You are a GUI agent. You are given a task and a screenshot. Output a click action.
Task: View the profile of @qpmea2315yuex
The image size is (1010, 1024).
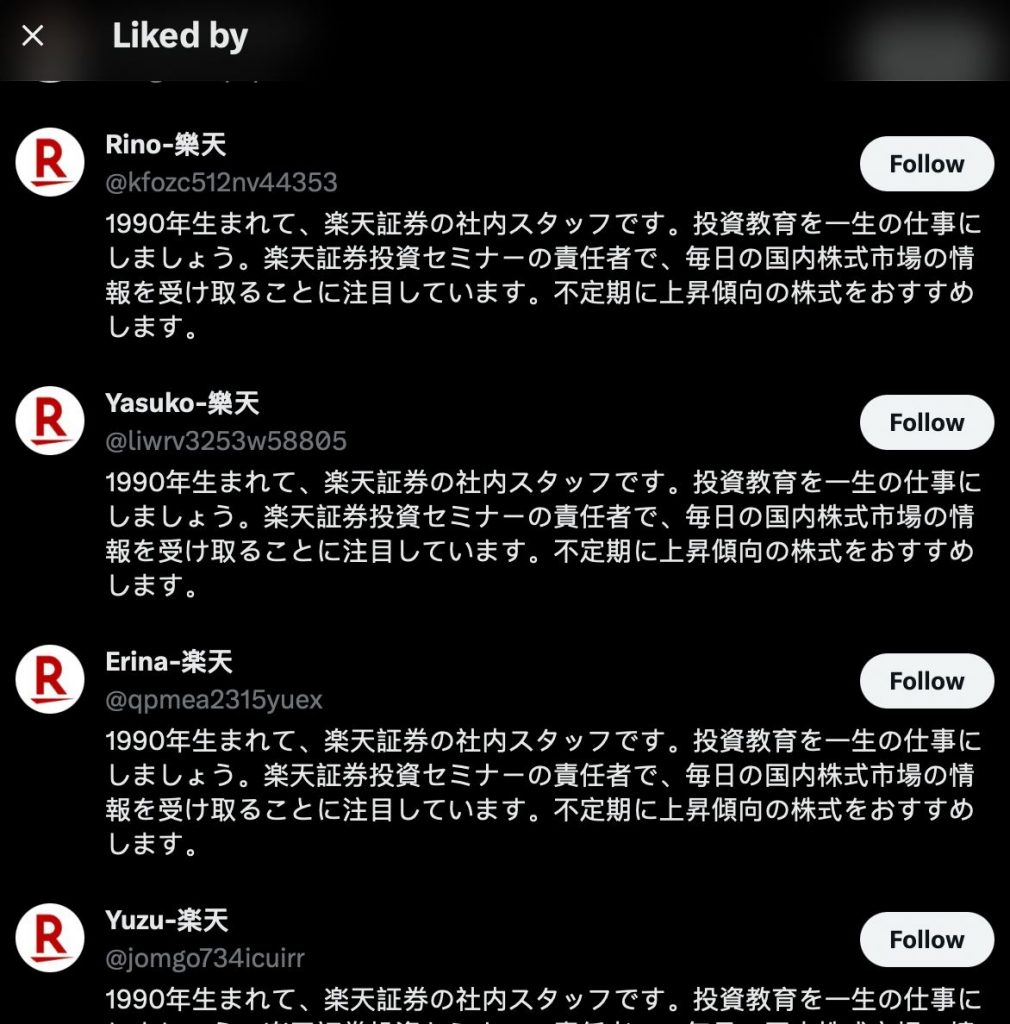pyautogui.click(x=214, y=699)
